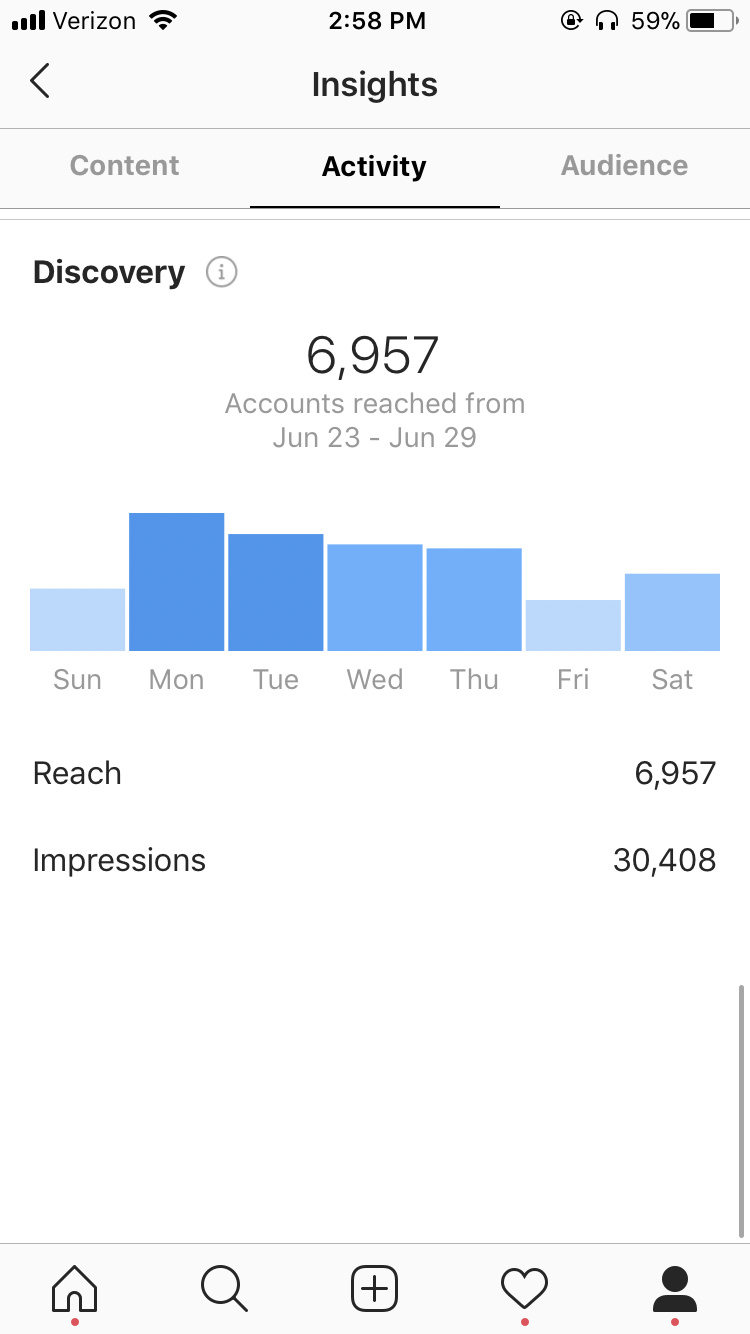Image resolution: width=750 pixels, height=1334 pixels.
Task: Open the activity heart tab
Action: click(x=524, y=1288)
